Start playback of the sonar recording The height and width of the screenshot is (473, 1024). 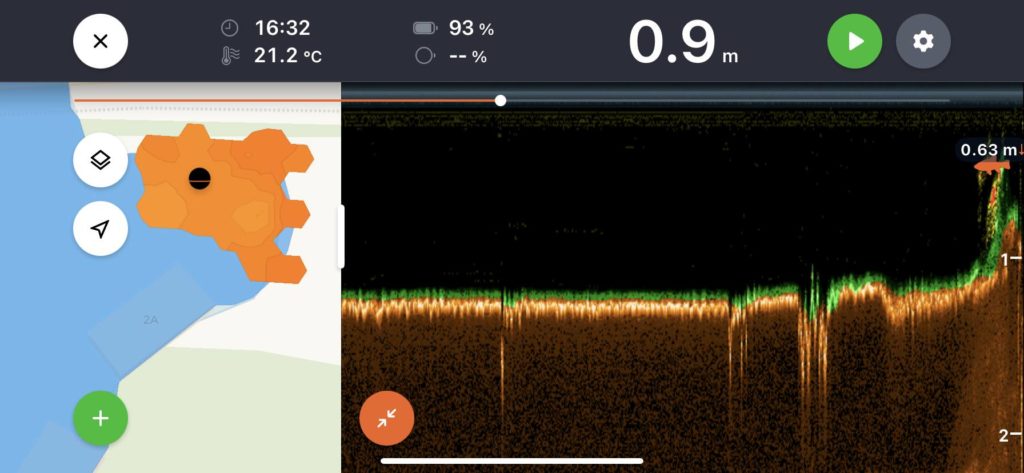854,42
